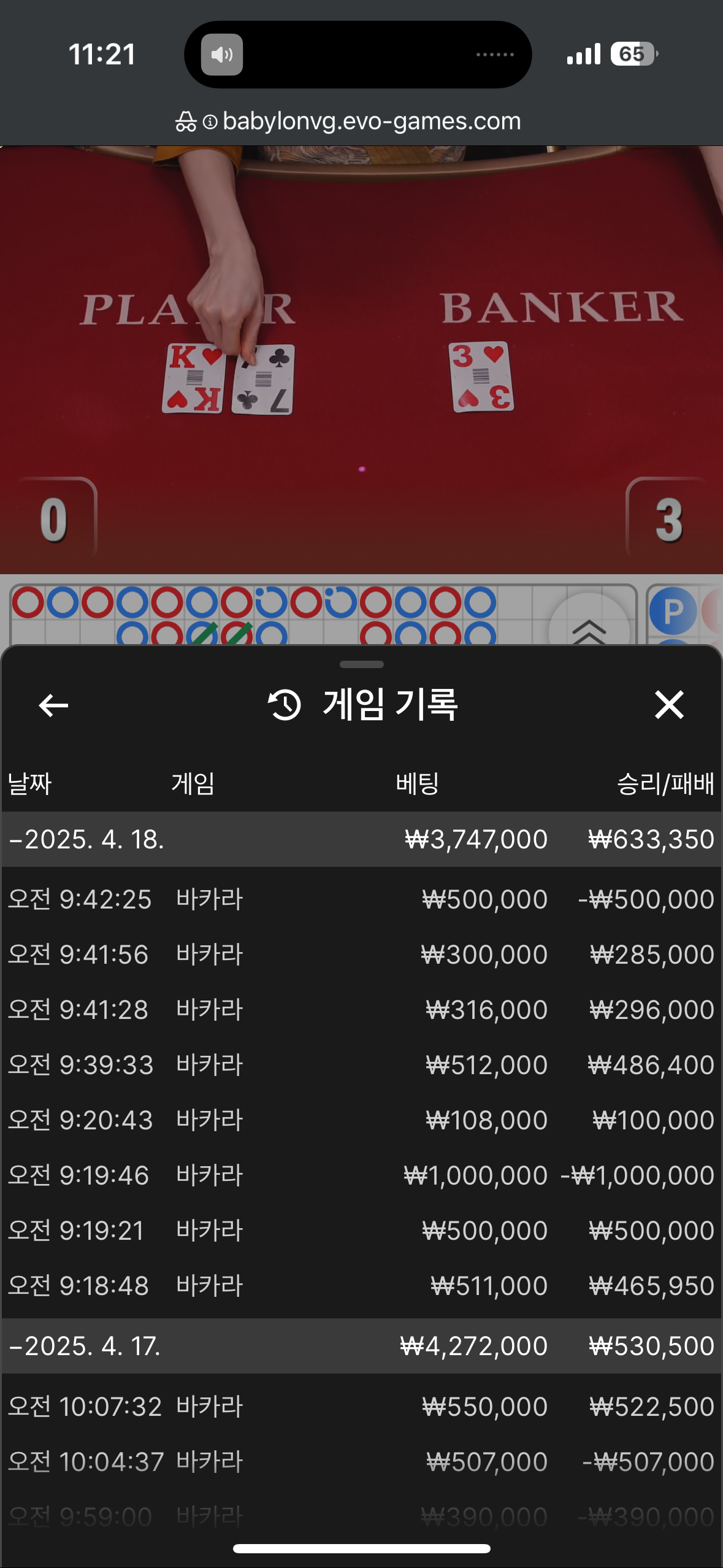Go back from the game history panel
723x1568 pixels.
(53, 705)
